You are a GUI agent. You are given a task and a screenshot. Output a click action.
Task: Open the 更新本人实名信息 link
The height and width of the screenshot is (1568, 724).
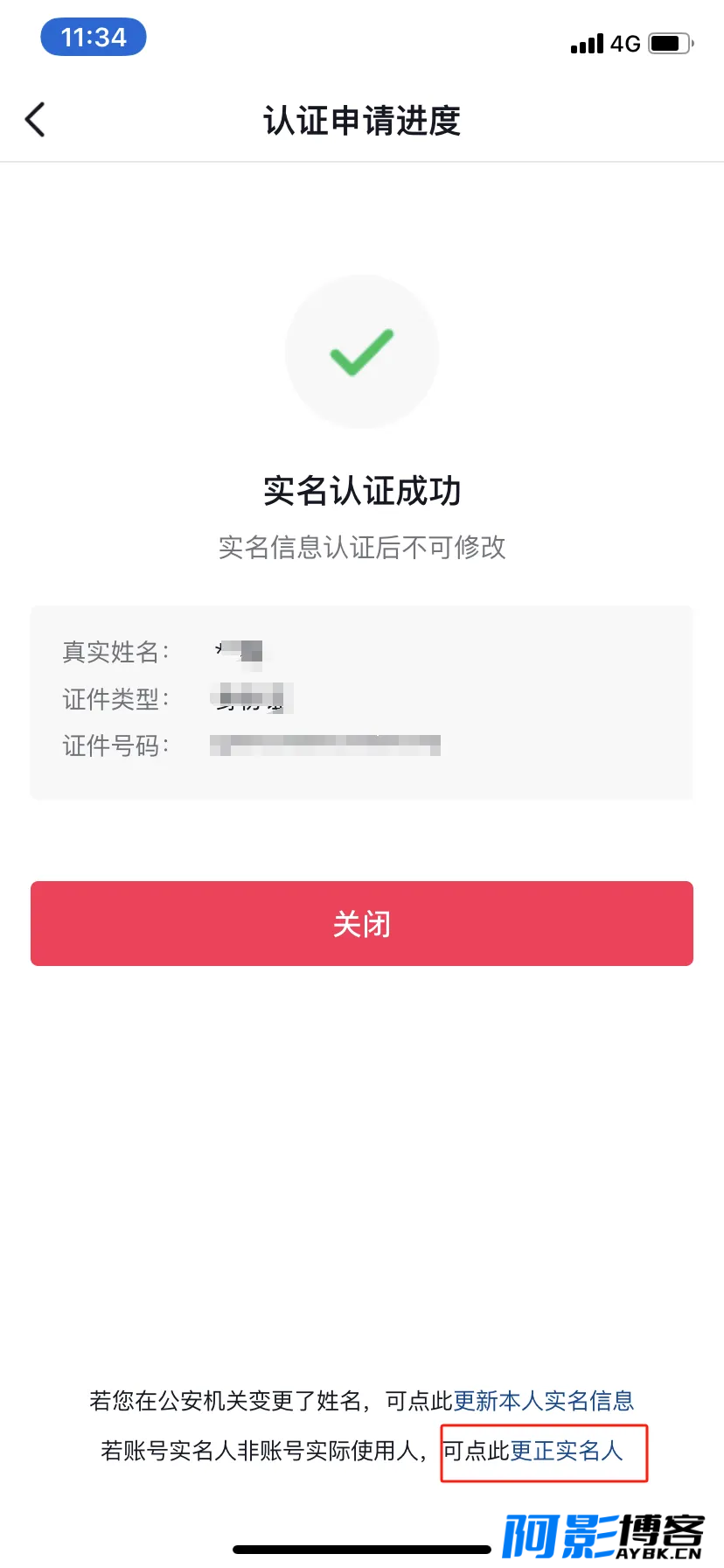[x=544, y=1401]
